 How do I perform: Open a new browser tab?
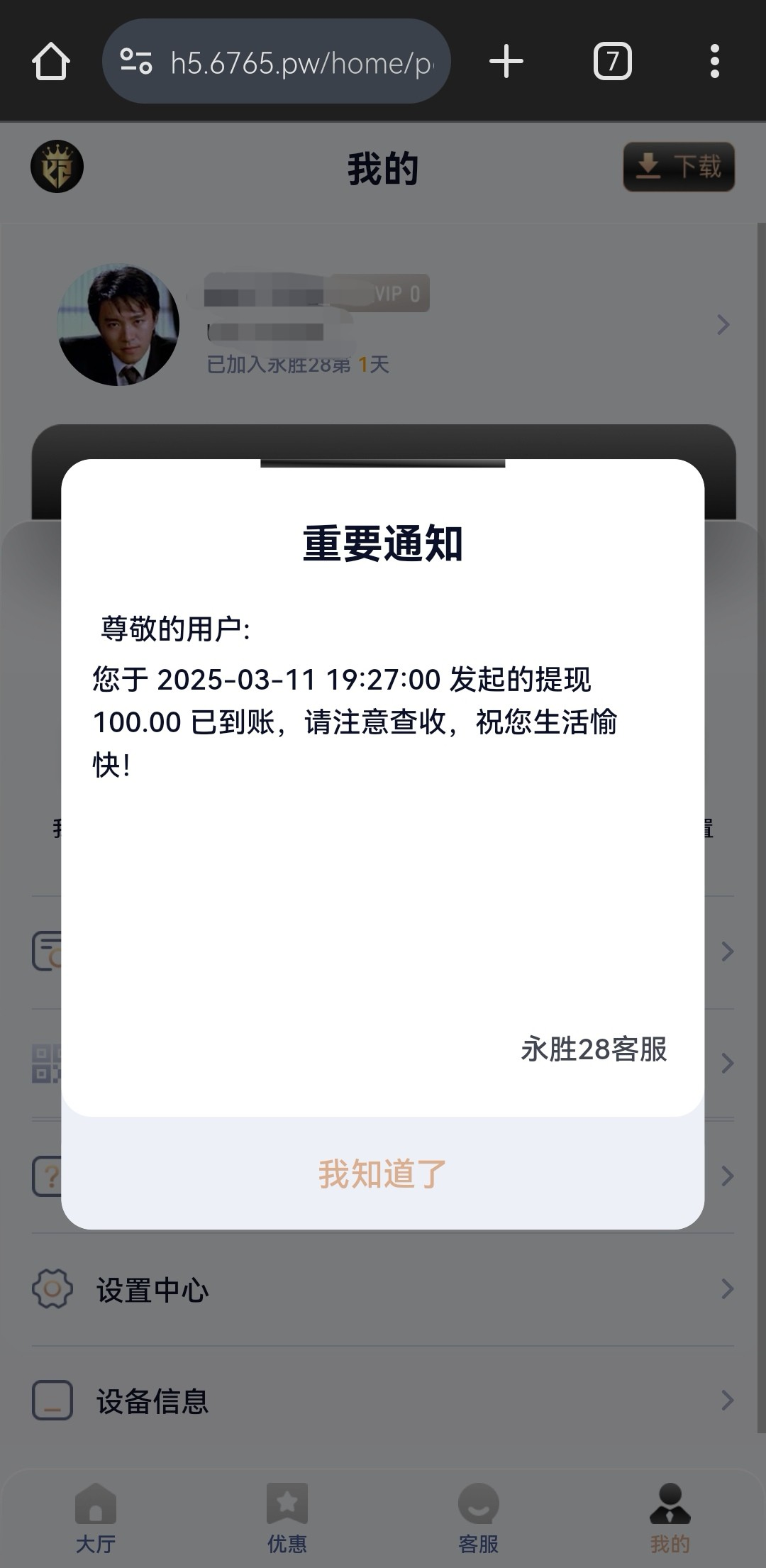[x=506, y=62]
